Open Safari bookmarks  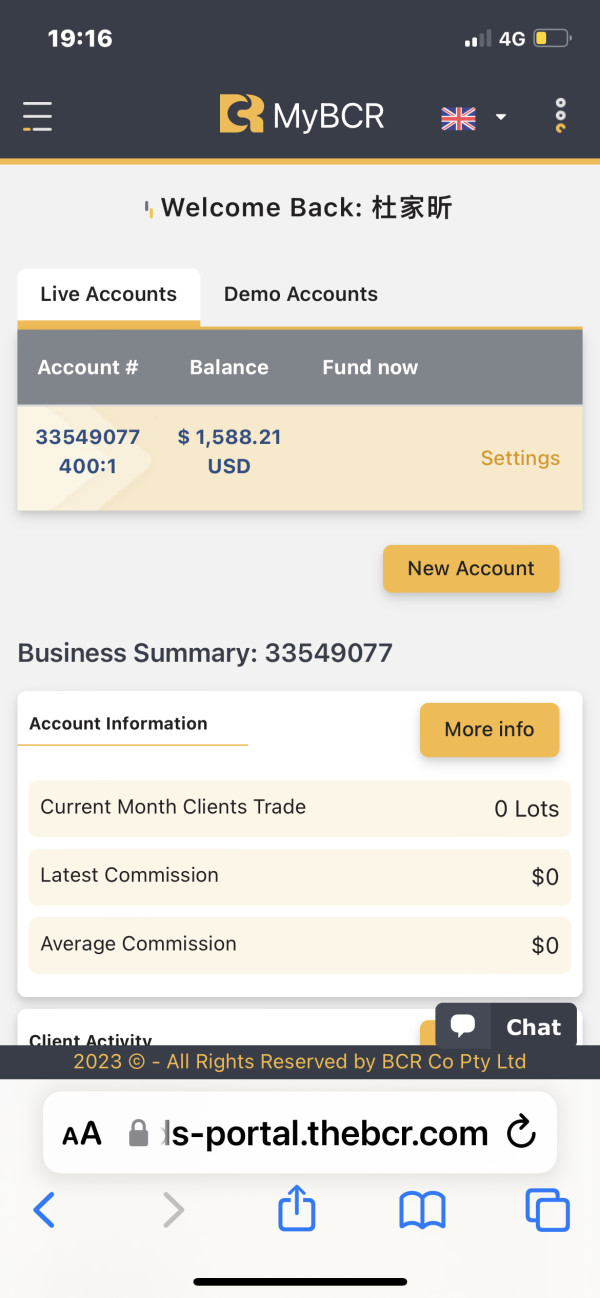pos(422,1212)
